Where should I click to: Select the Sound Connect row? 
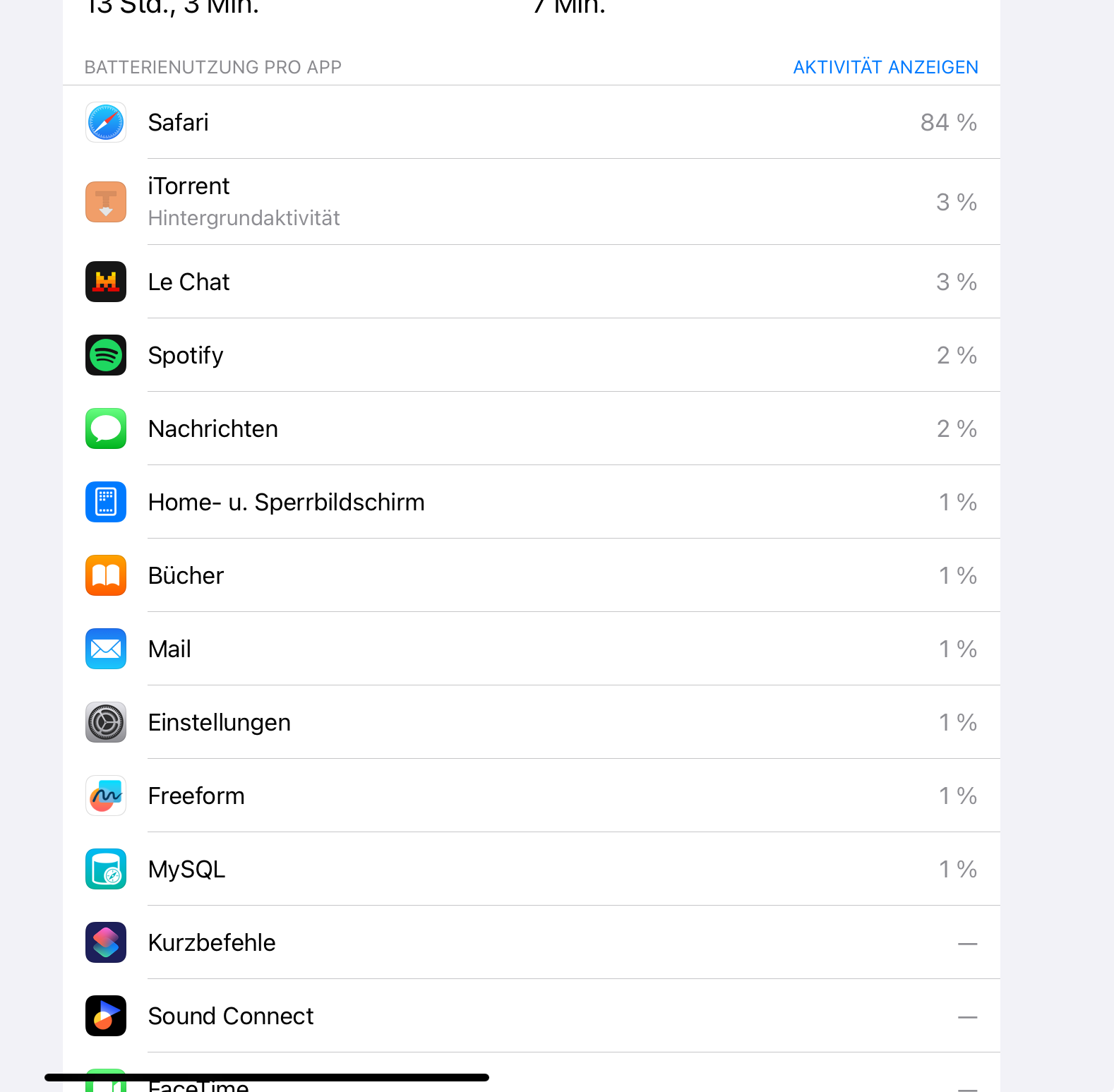click(531, 1016)
